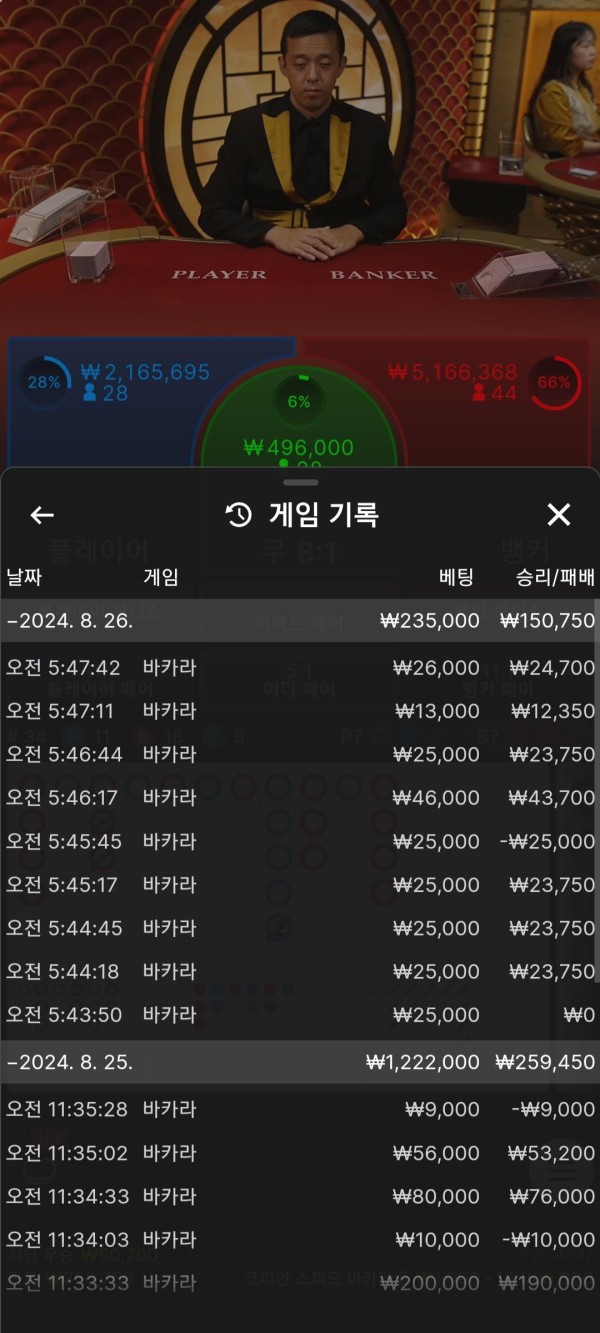Viewport: 600px width, 1333px height.
Task: Open the 오전 5:46:44 baccarat record
Action: 300,754
